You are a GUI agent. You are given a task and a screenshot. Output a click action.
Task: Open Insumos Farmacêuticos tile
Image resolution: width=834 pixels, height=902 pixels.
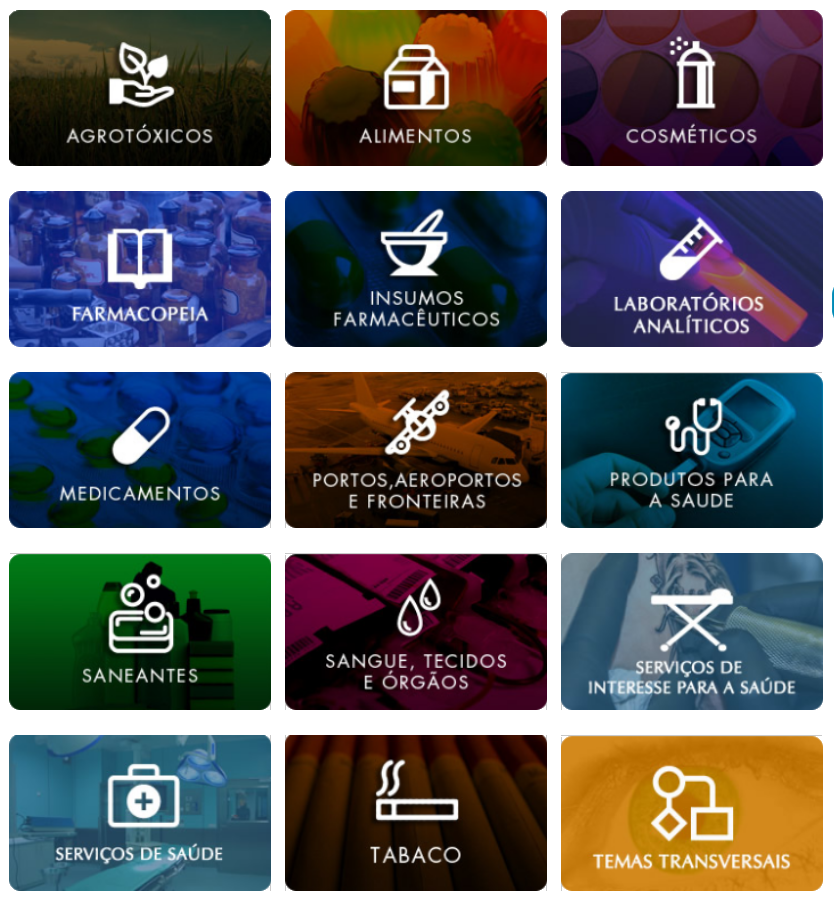[416, 269]
